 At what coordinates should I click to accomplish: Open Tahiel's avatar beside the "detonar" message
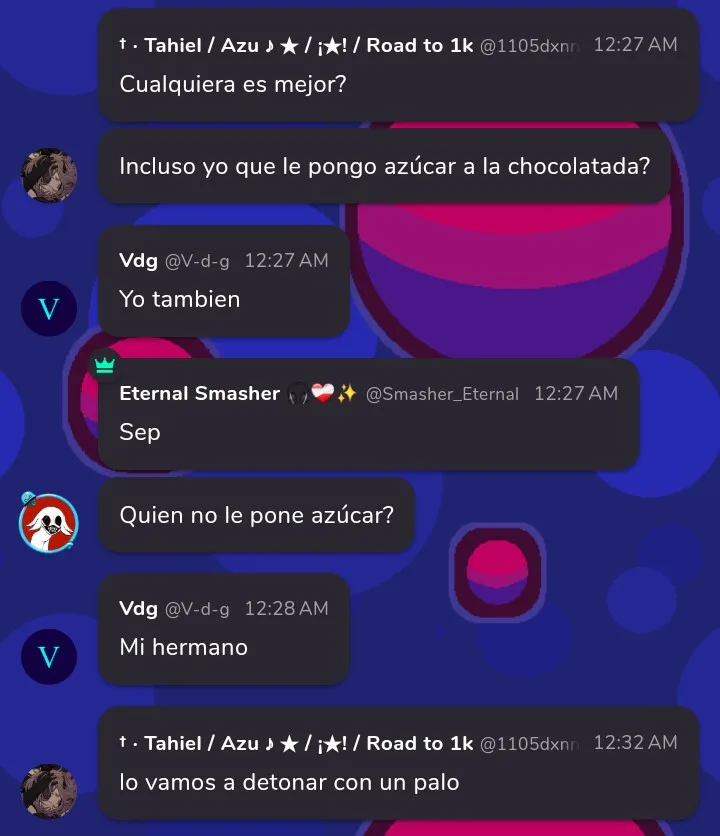point(49,793)
